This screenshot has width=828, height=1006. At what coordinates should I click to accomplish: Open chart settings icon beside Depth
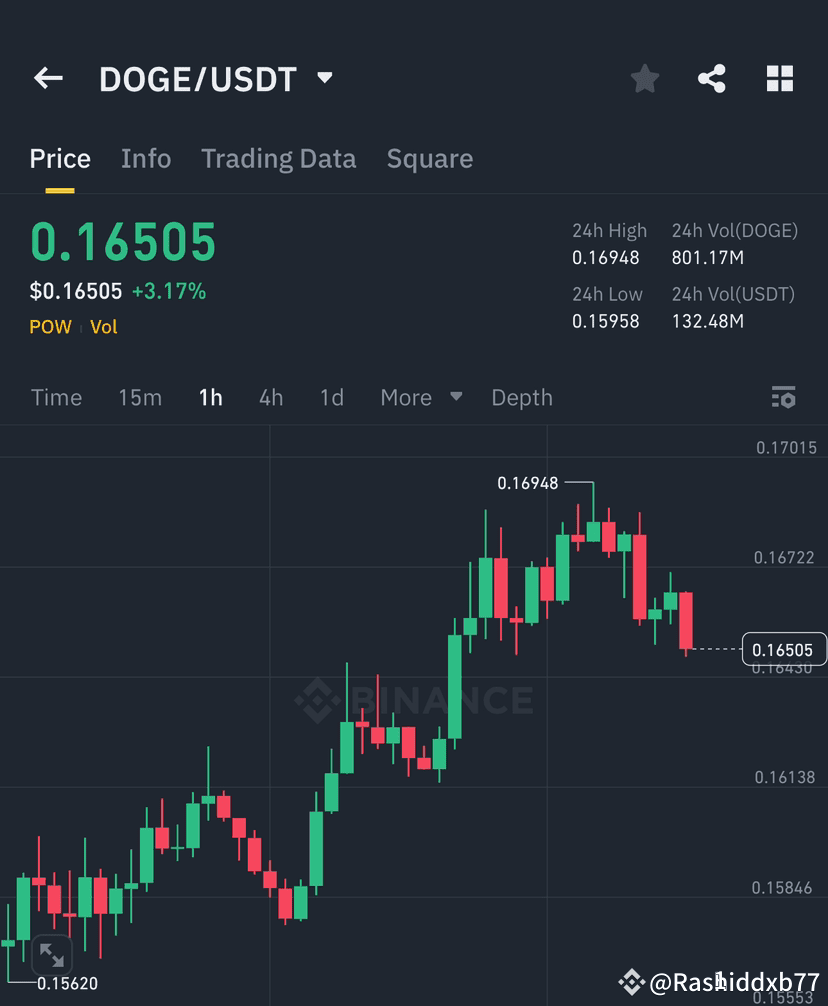pos(784,397)
